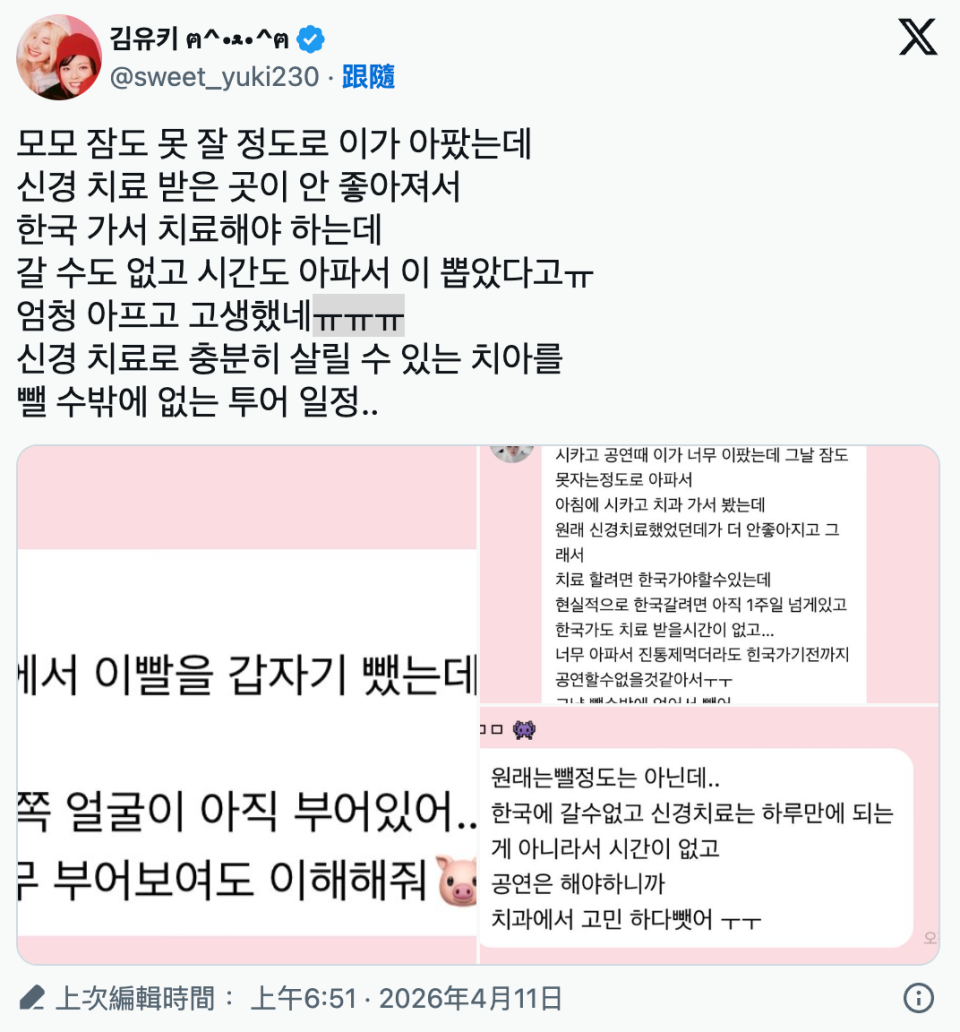Follow the account with 跟隨
Viewport: 960px width, 1032px height.
point(369,77)
